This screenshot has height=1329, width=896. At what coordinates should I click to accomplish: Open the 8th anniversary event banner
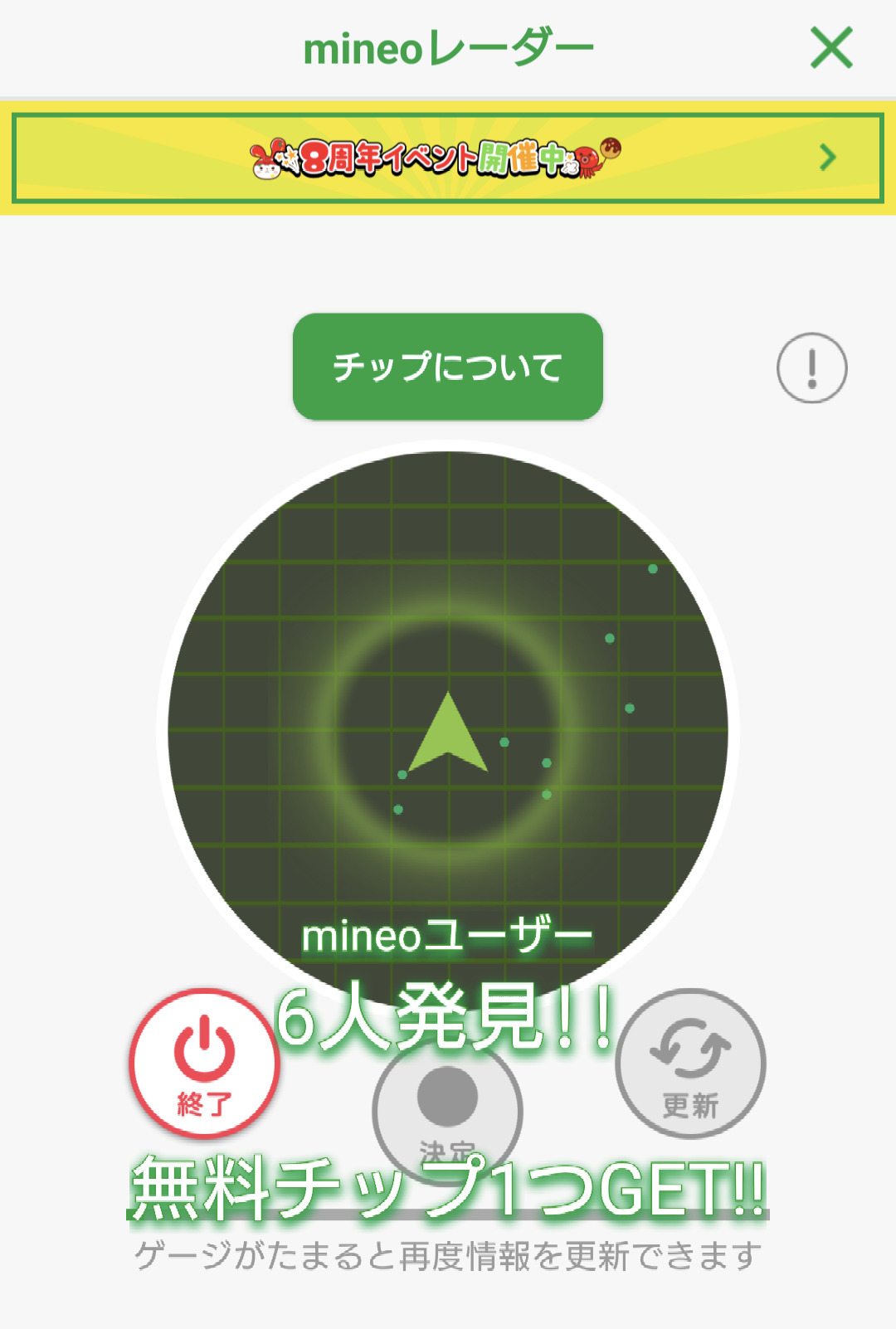448,158
